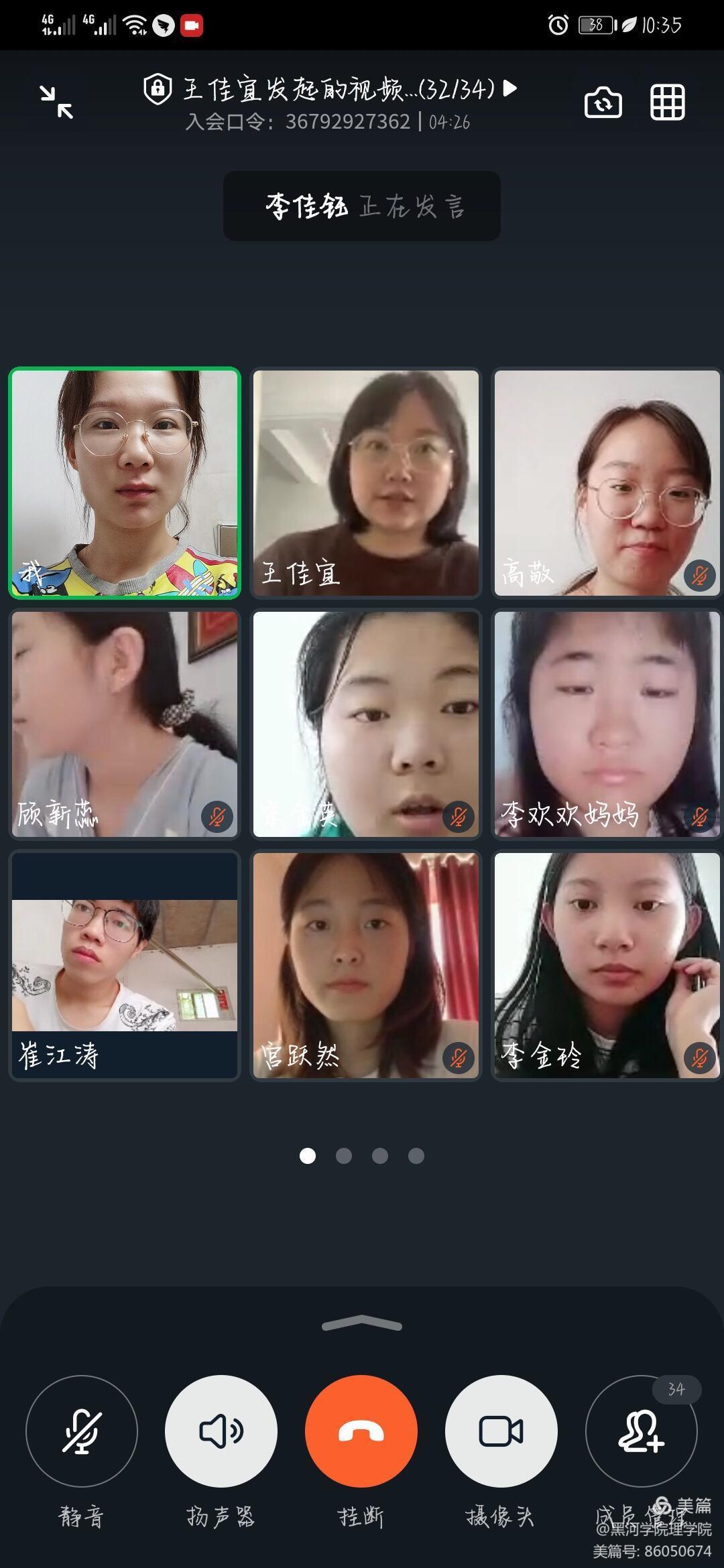Minimize the video meeting window
The height and width of the screenshot is (1568, 724).
(56, 103)
